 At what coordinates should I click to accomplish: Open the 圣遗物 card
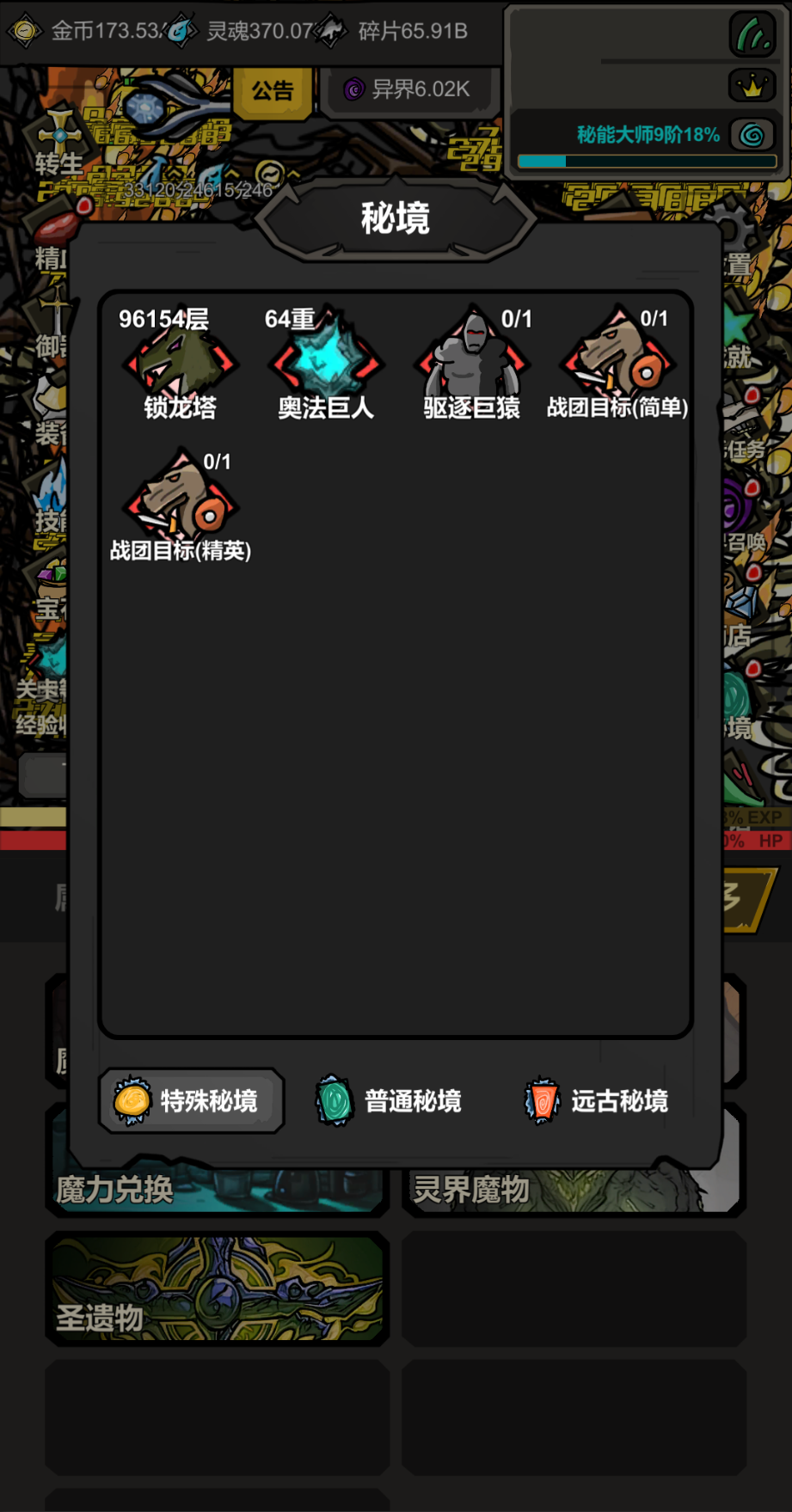tap(218, 1289)
